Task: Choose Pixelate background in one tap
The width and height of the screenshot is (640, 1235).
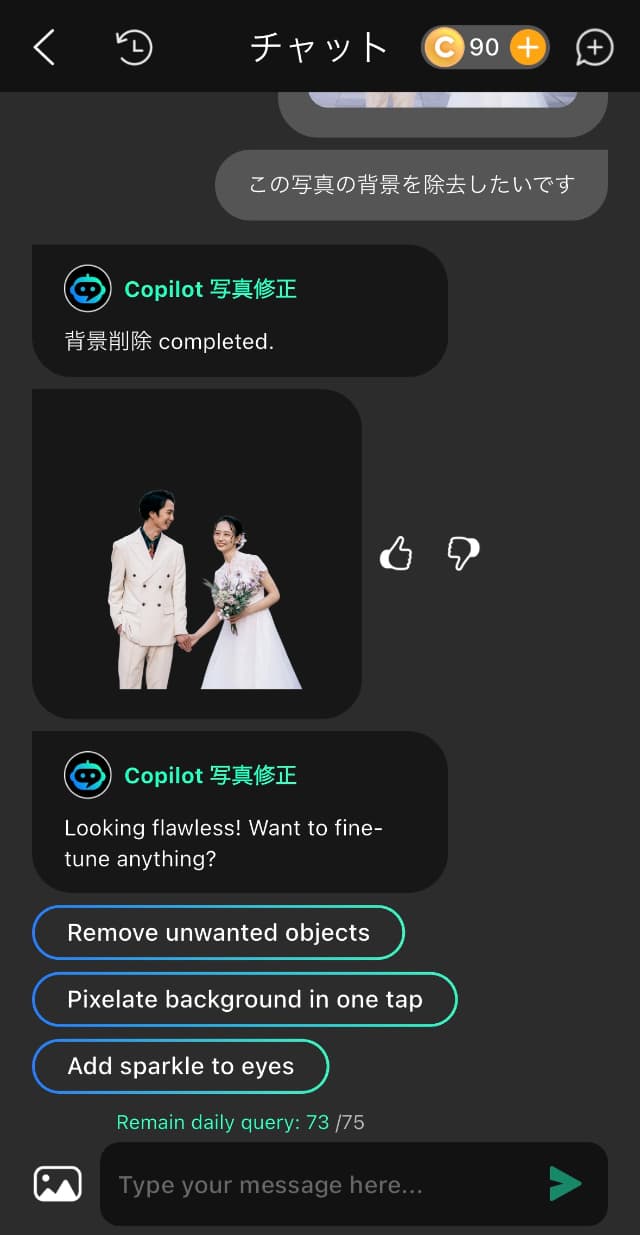Action: tap(245, 999)
